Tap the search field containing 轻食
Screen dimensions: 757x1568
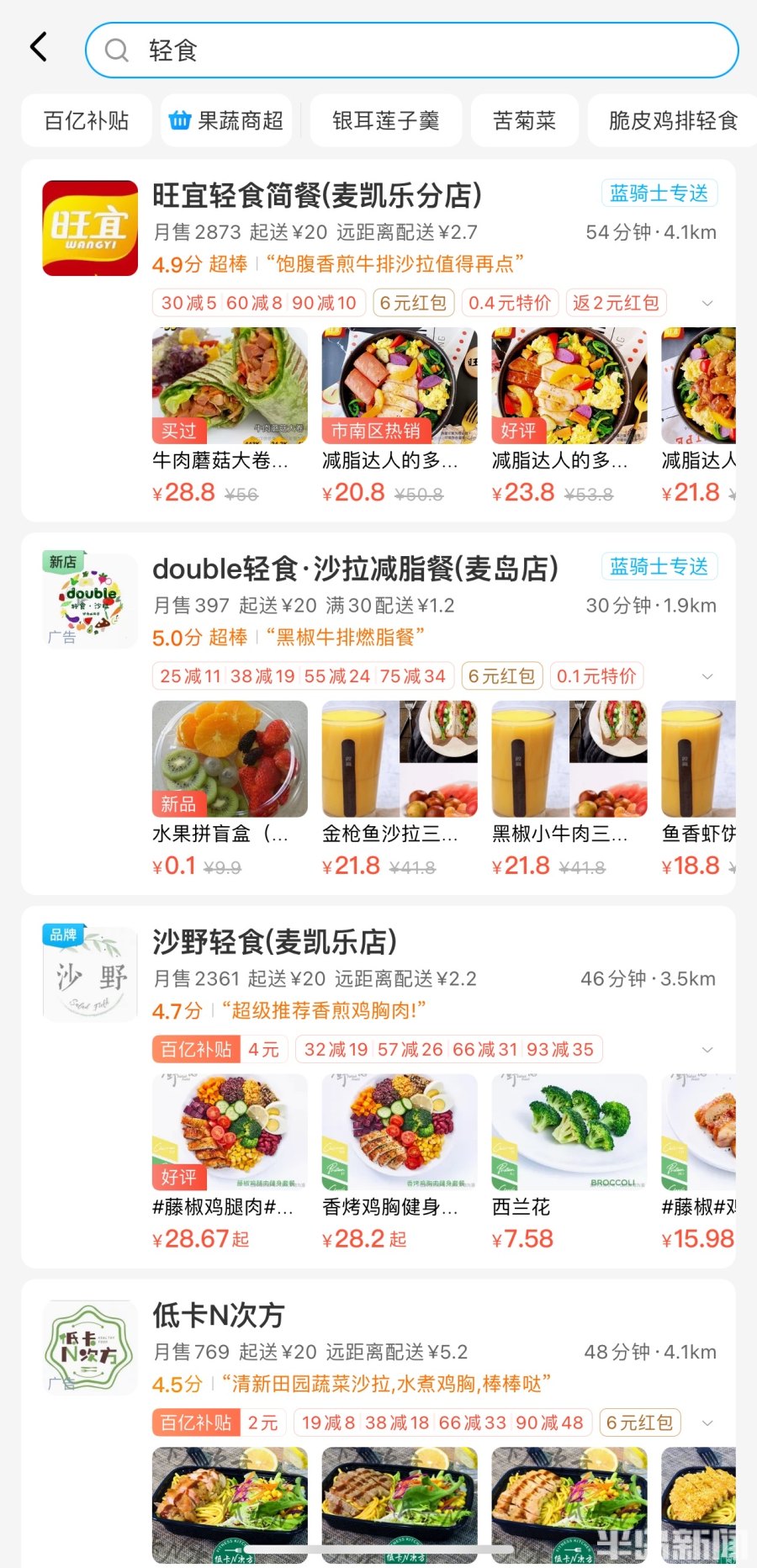[412, 50]
